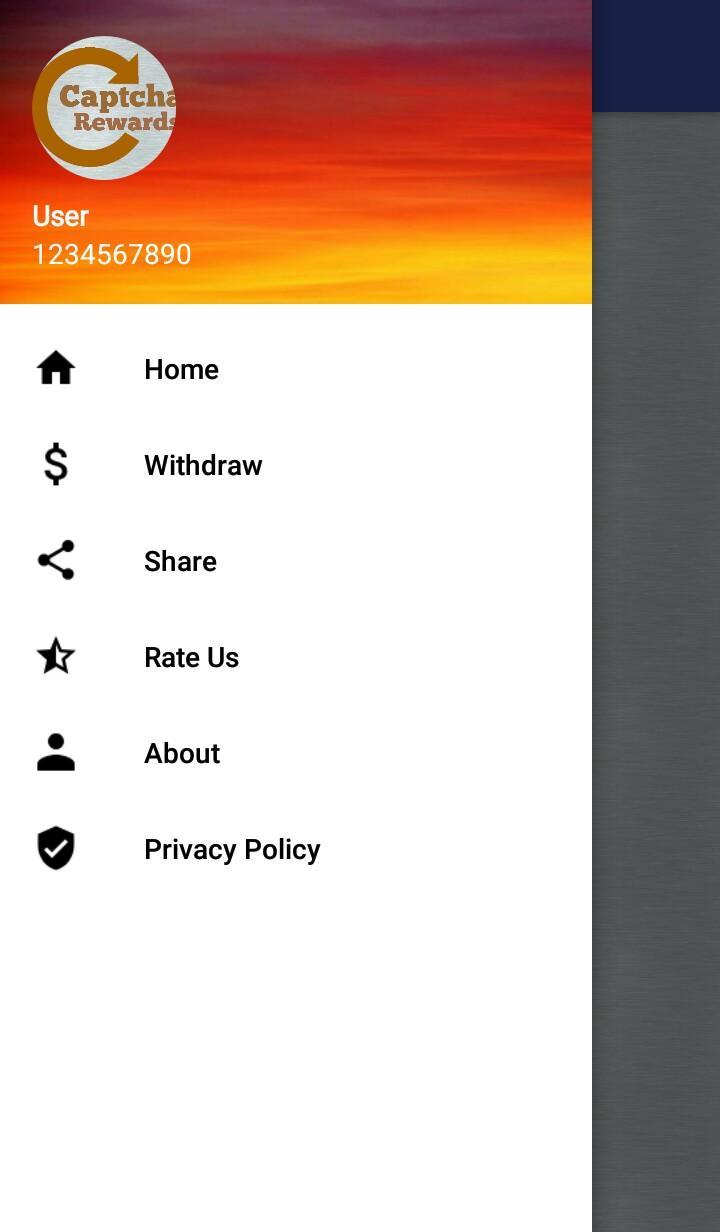Viewport: 720px width, 1232px height.
Task: Tap Rate Us in the drawer
Action: tap(191, 657)
